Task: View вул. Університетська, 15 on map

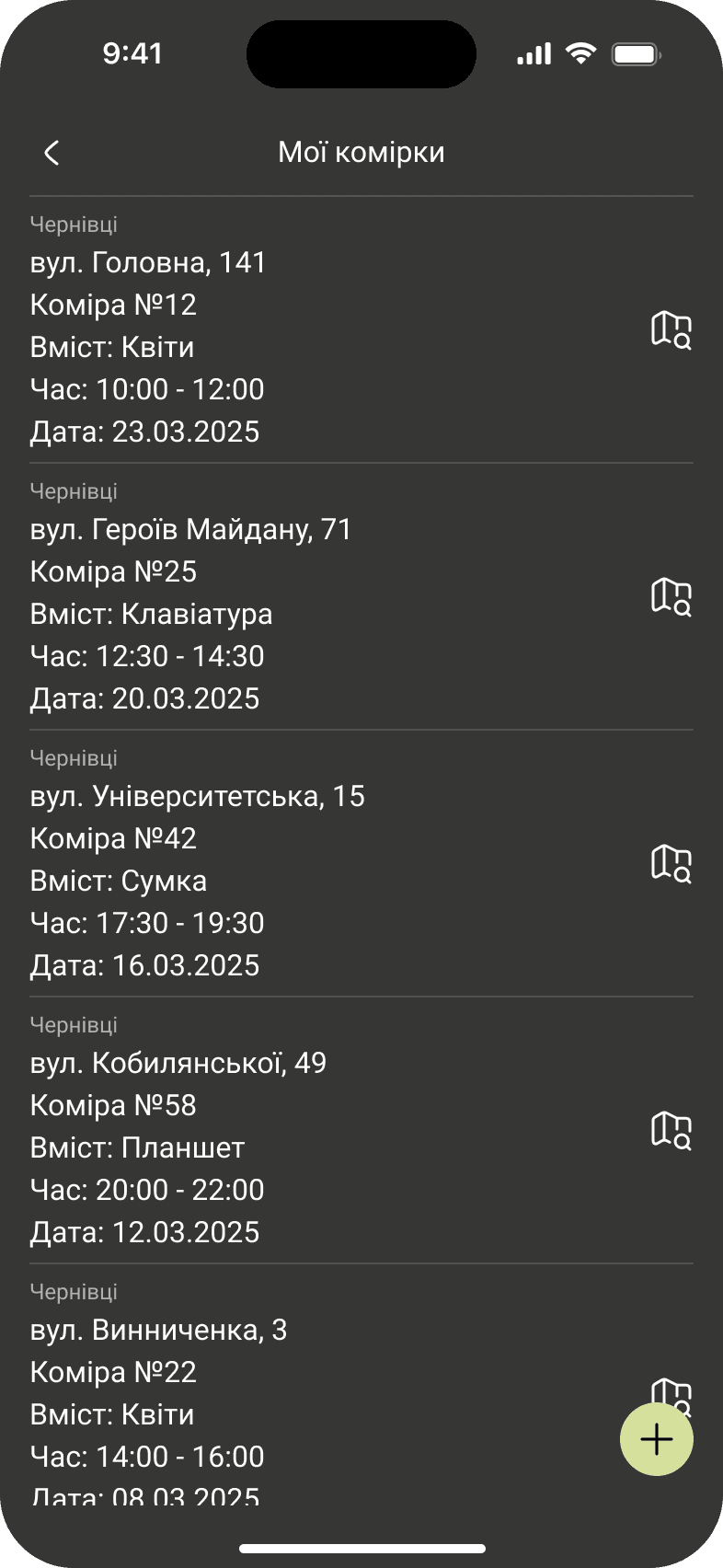Action: click(671, 863)
